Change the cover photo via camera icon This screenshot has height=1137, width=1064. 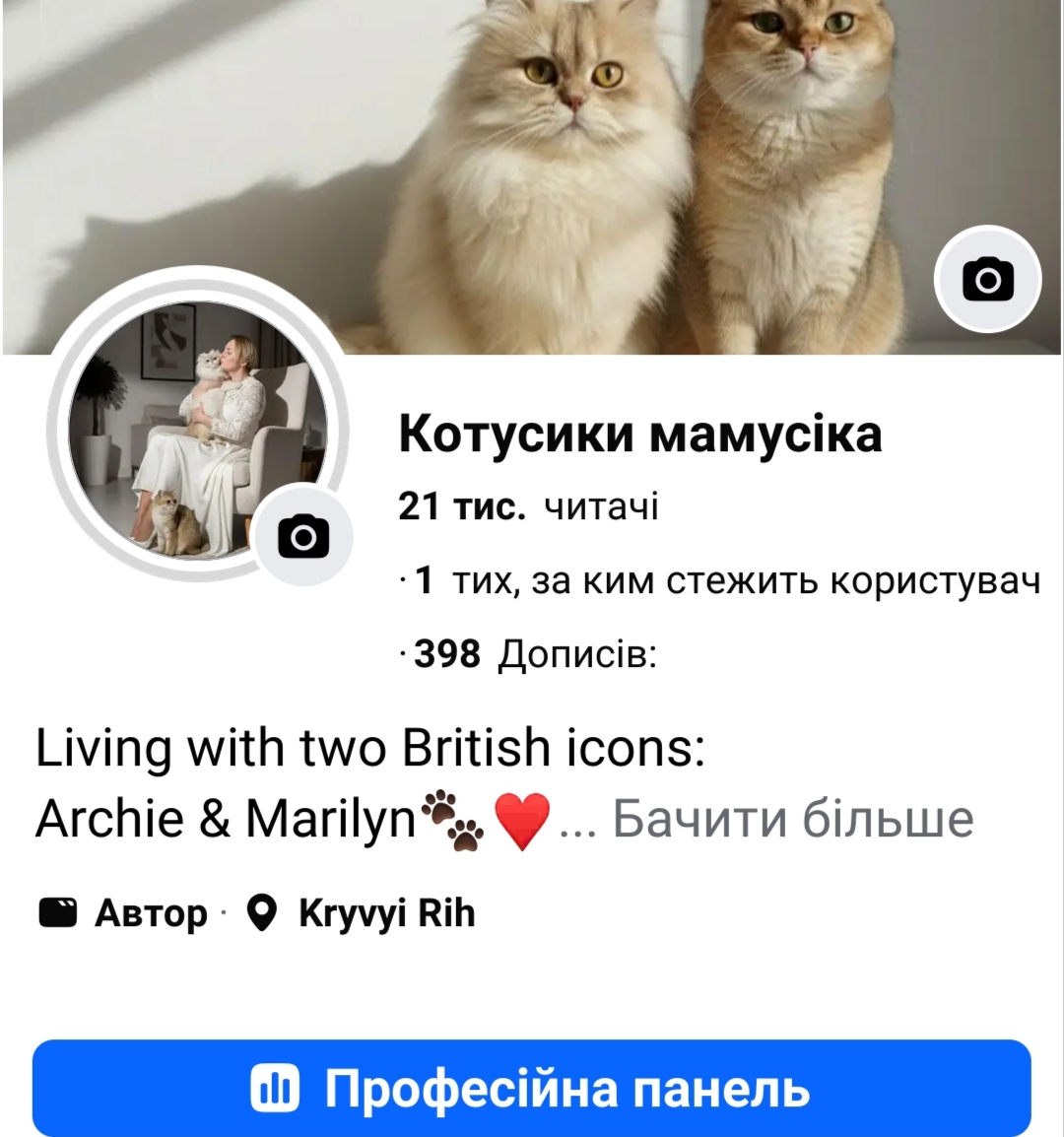987,280
